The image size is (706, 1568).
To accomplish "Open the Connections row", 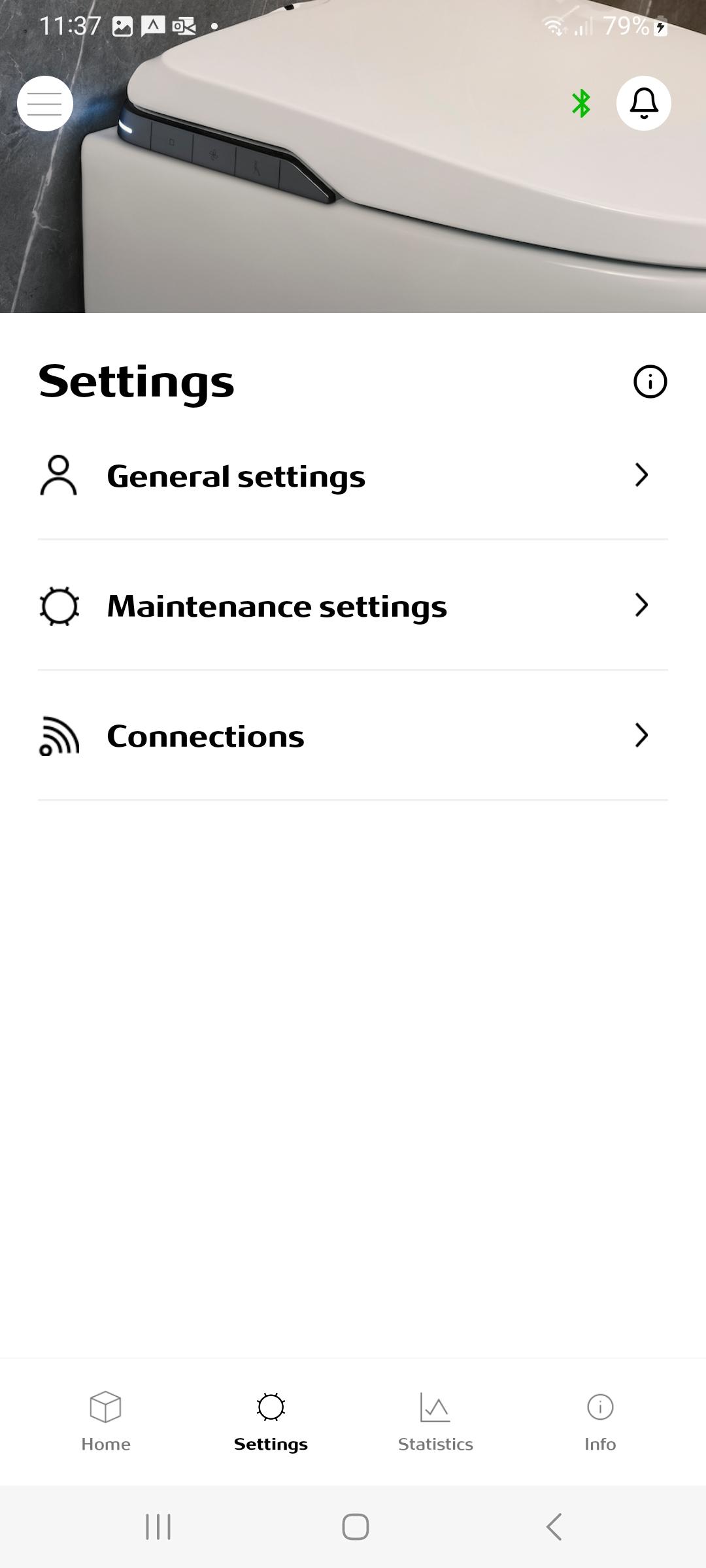I will (353, 736).
